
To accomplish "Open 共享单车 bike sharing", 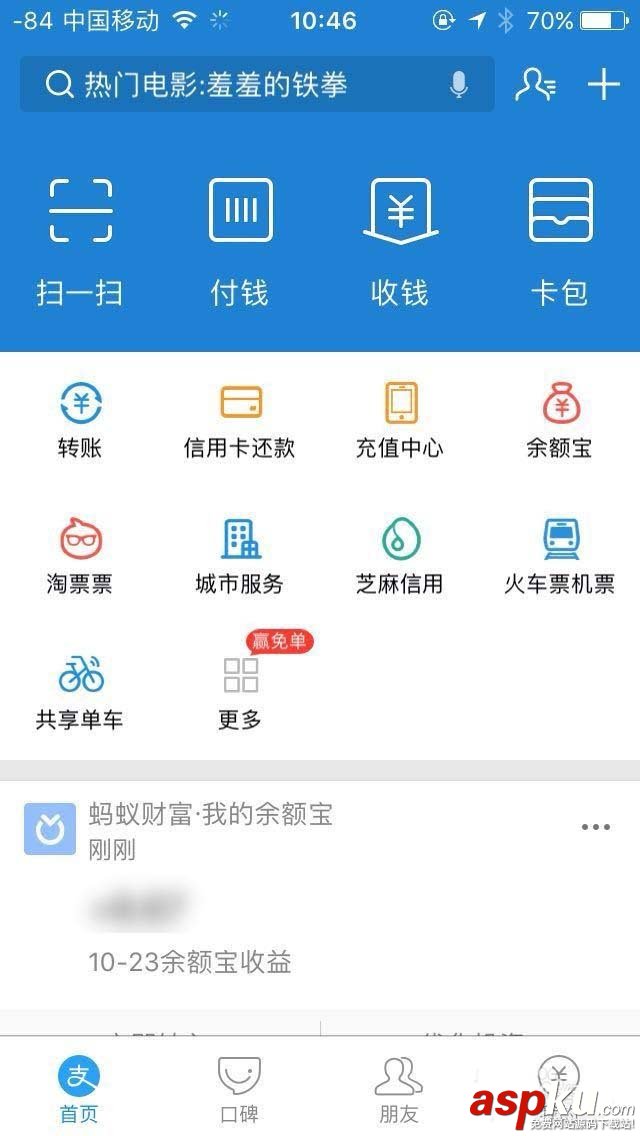I will tap(80, 692).
